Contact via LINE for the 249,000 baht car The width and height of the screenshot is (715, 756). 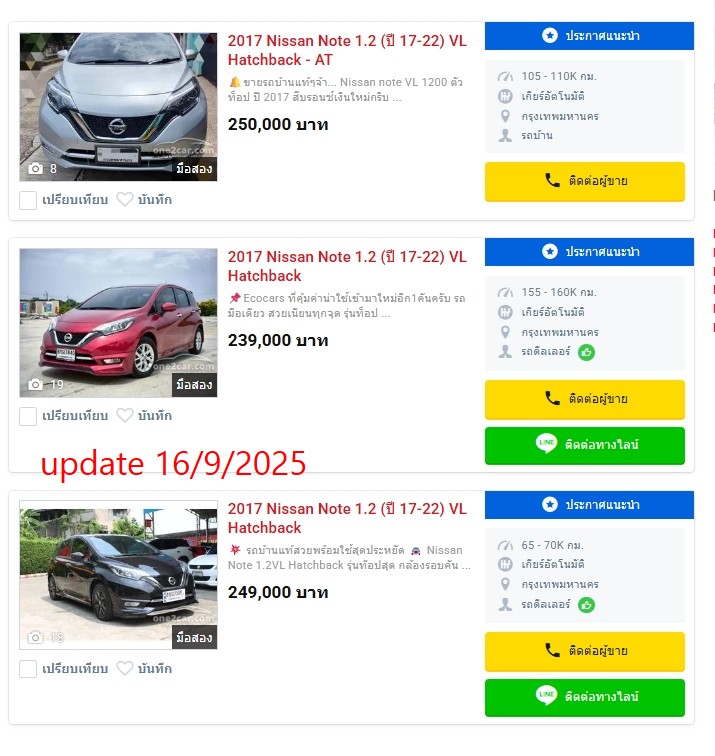pyautogui.click(x=585, y=697)
